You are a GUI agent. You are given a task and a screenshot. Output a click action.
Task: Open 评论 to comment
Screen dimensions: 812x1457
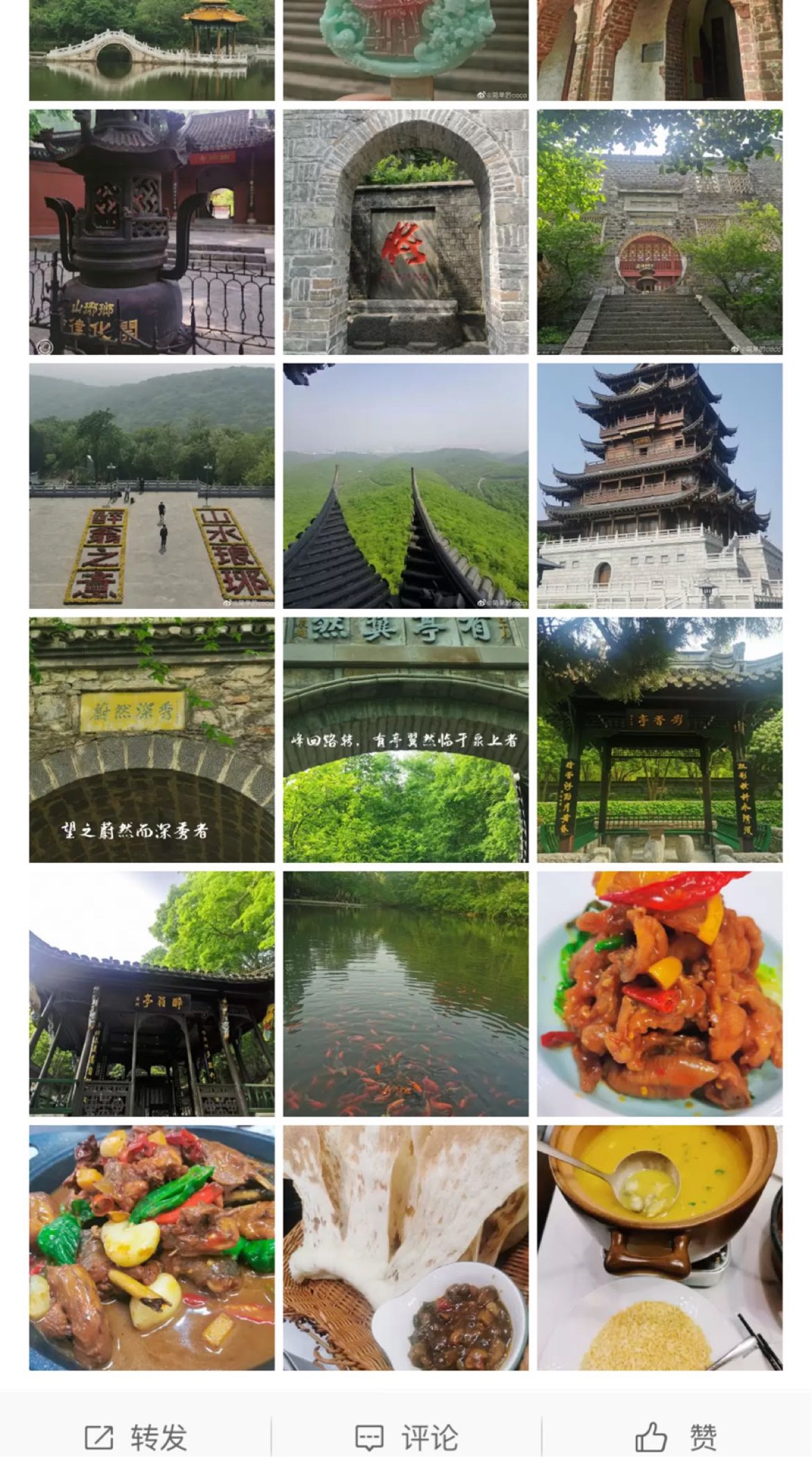point(406,1437)
